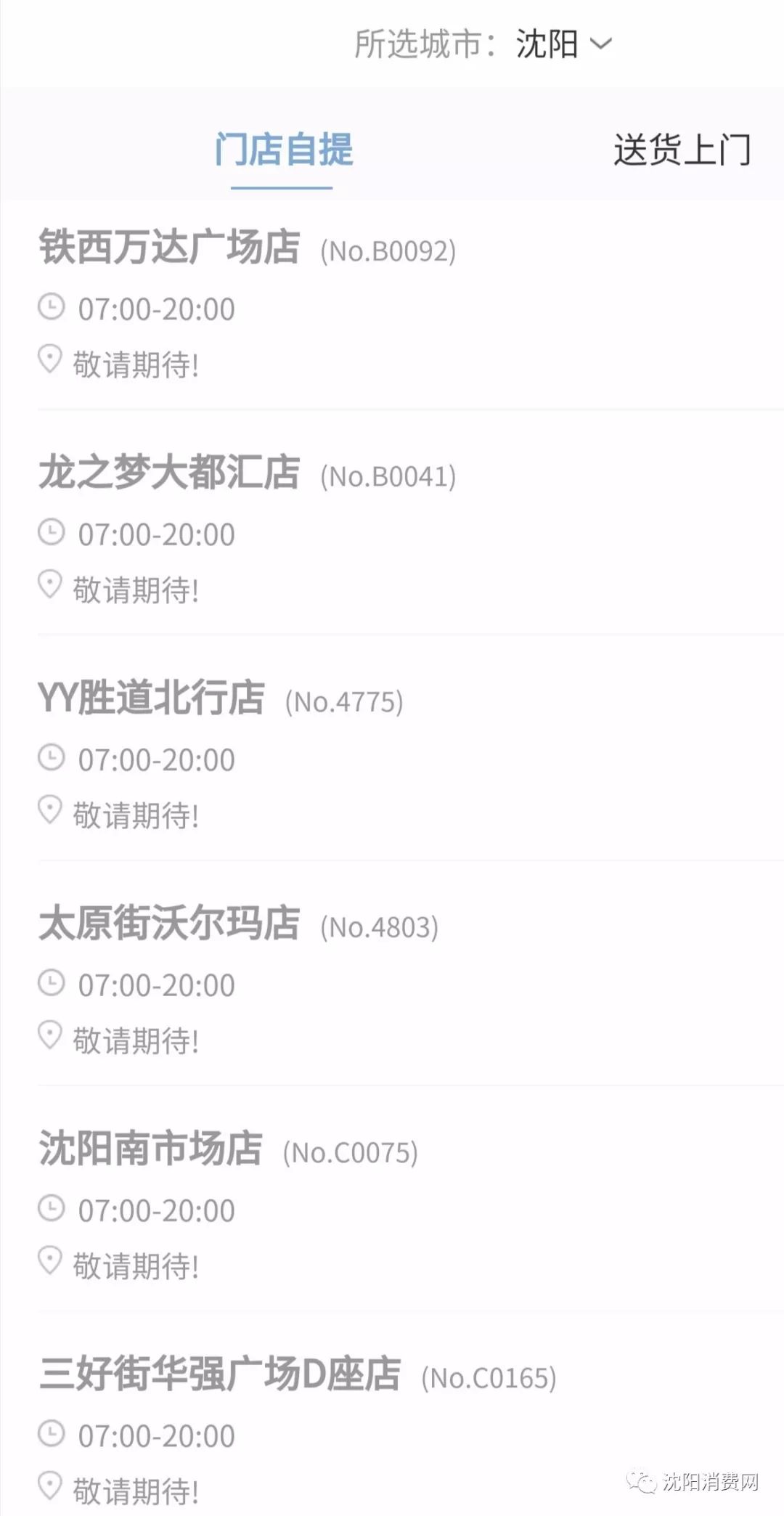This screenshot has height=1516, width=784.
Task: Pick the 太原街沃尔玛店 store
Action: pos(170,924)
